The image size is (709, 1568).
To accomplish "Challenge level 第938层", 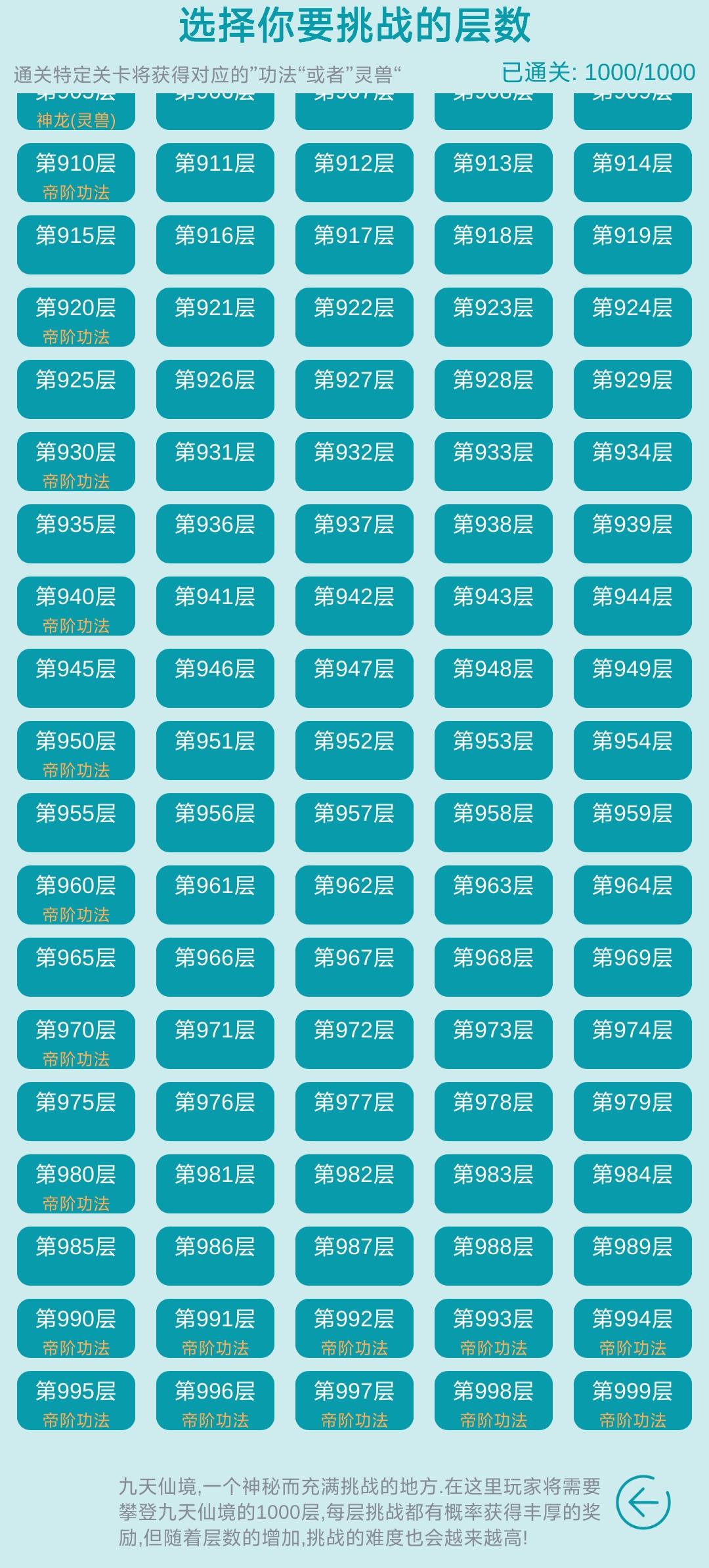I will coord(494,534).
